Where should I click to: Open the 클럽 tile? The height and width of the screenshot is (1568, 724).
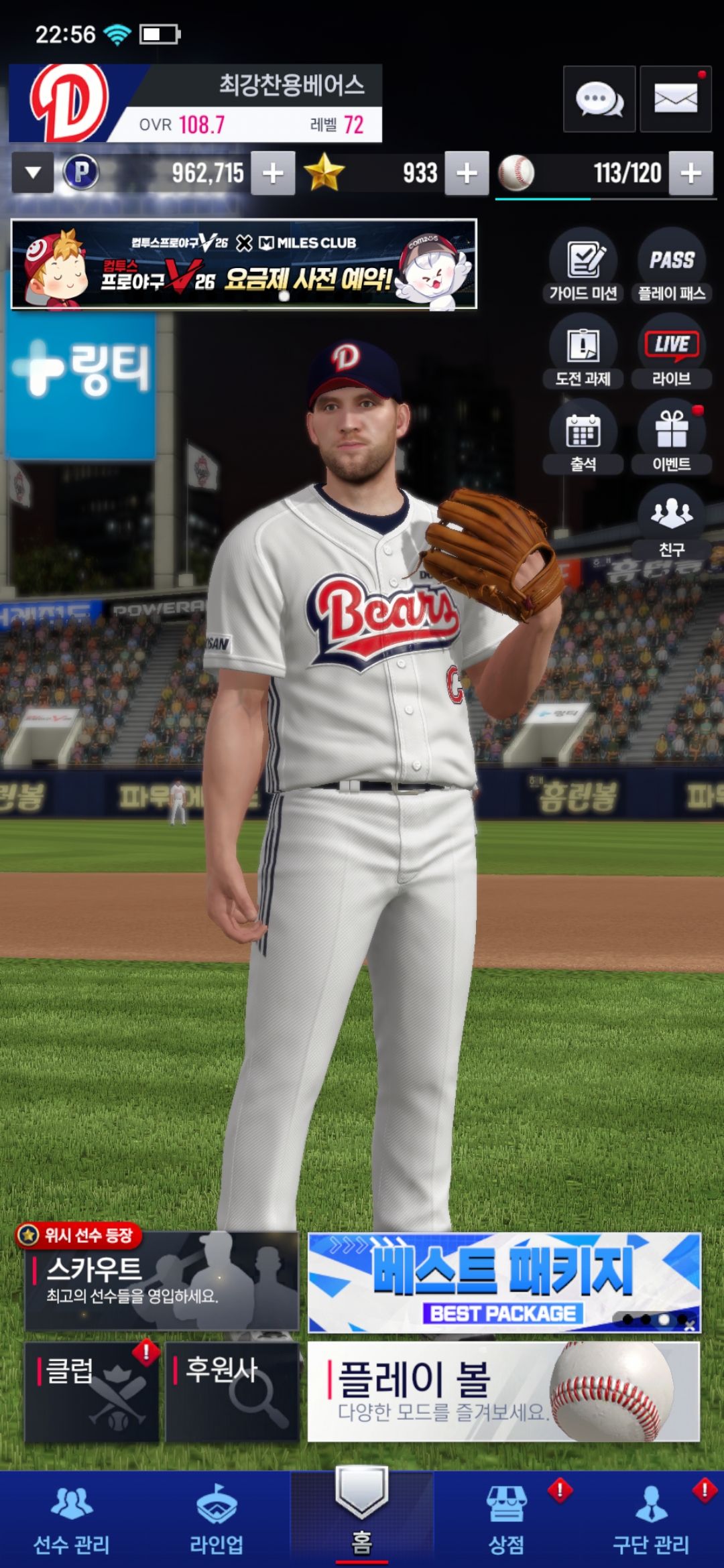pos(92,1392)
